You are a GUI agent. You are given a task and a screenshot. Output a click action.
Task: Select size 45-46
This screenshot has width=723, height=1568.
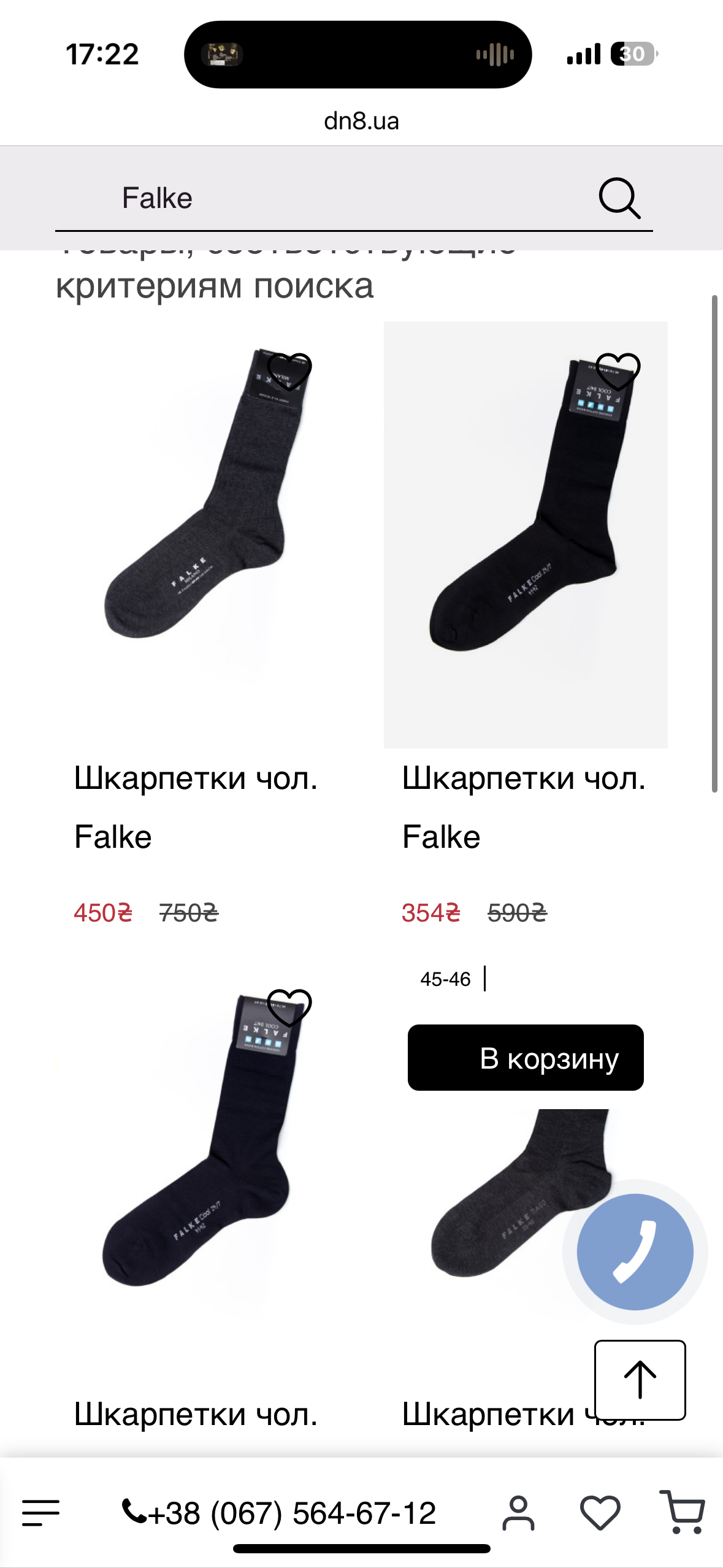click(445, 979)
